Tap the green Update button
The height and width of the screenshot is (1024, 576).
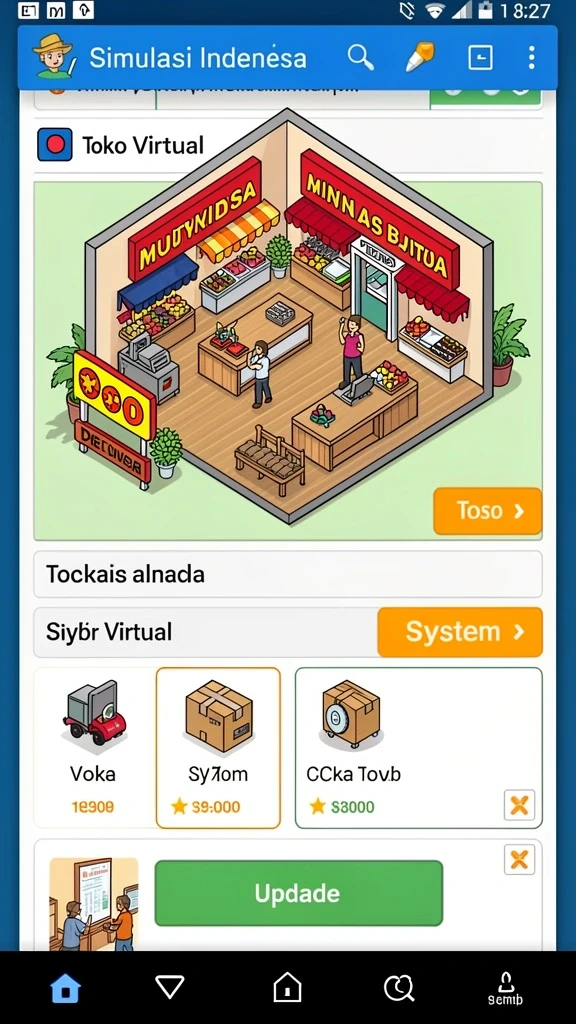298,893
